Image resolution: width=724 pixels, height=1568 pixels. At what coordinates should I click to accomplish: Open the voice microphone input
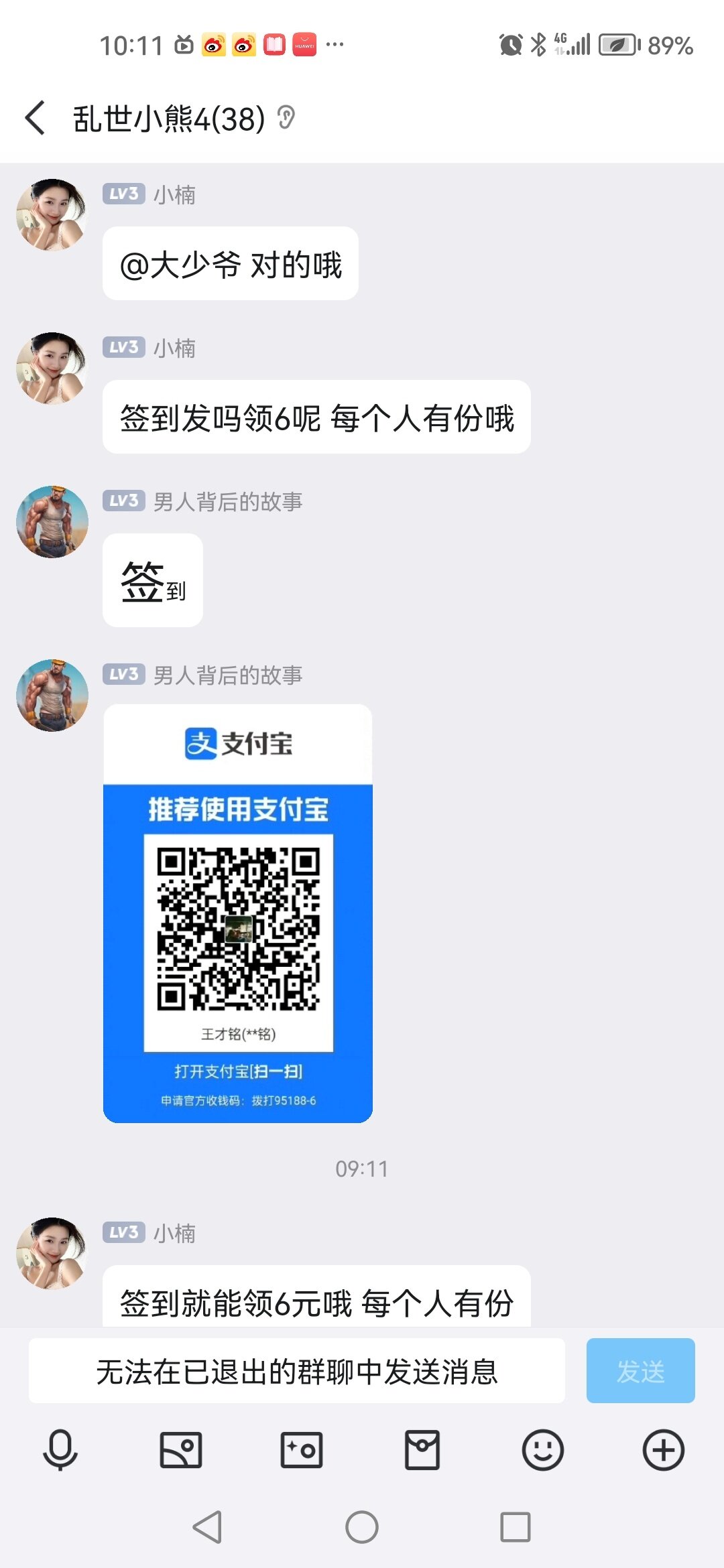coord(60,1450)
